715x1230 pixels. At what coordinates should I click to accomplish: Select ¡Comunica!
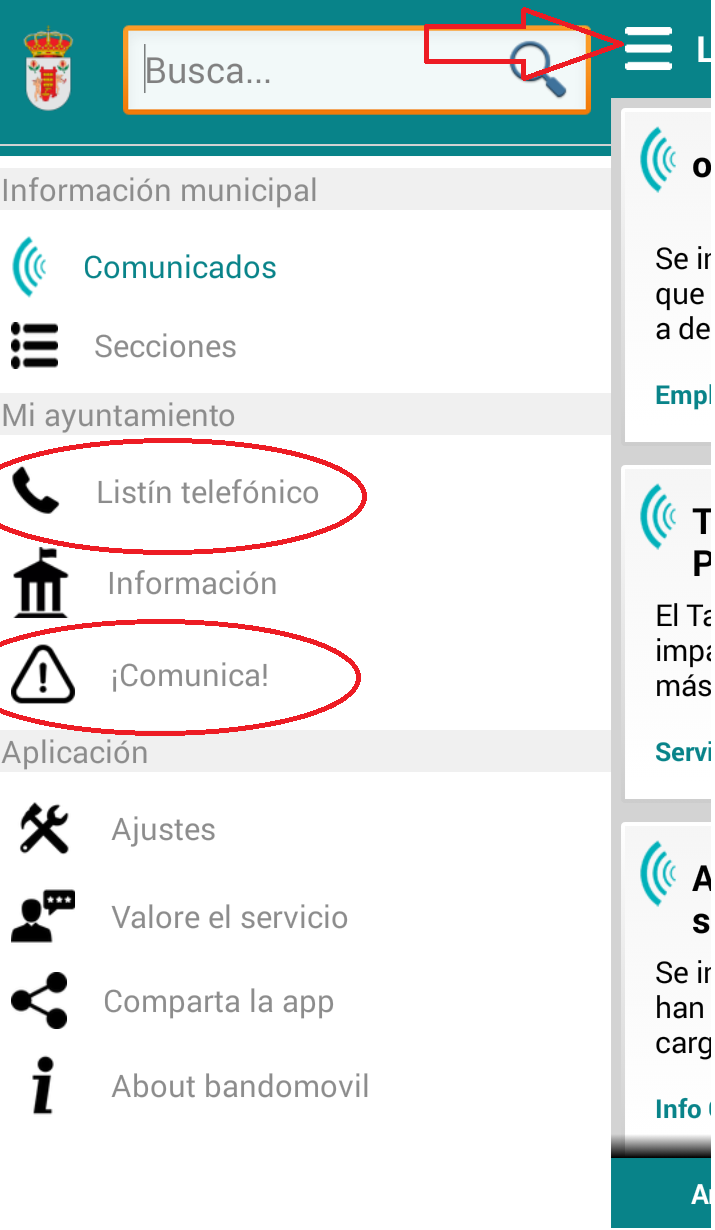(x=305, y=676)
